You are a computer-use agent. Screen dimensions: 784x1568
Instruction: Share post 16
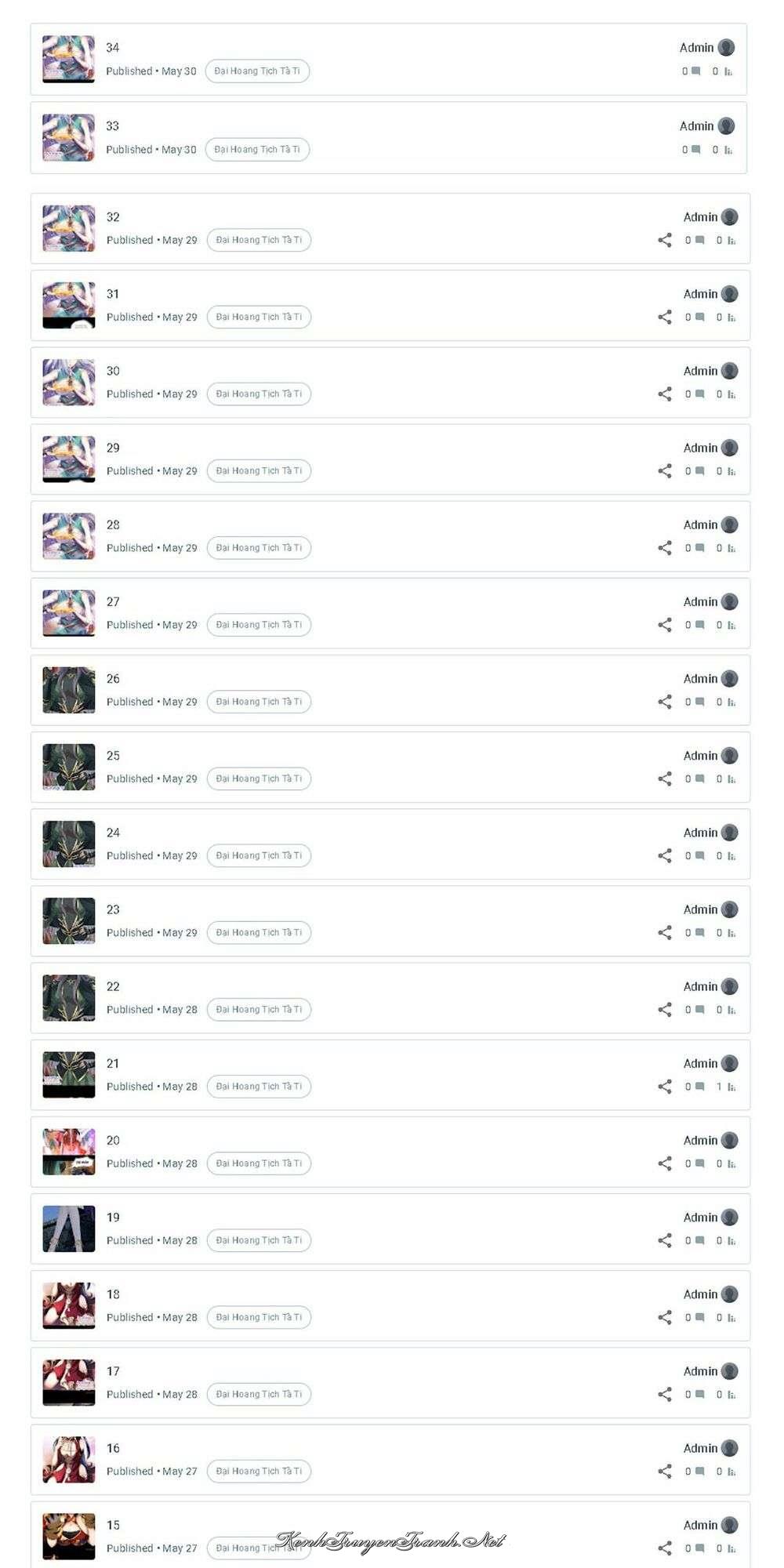(665, 1472)
